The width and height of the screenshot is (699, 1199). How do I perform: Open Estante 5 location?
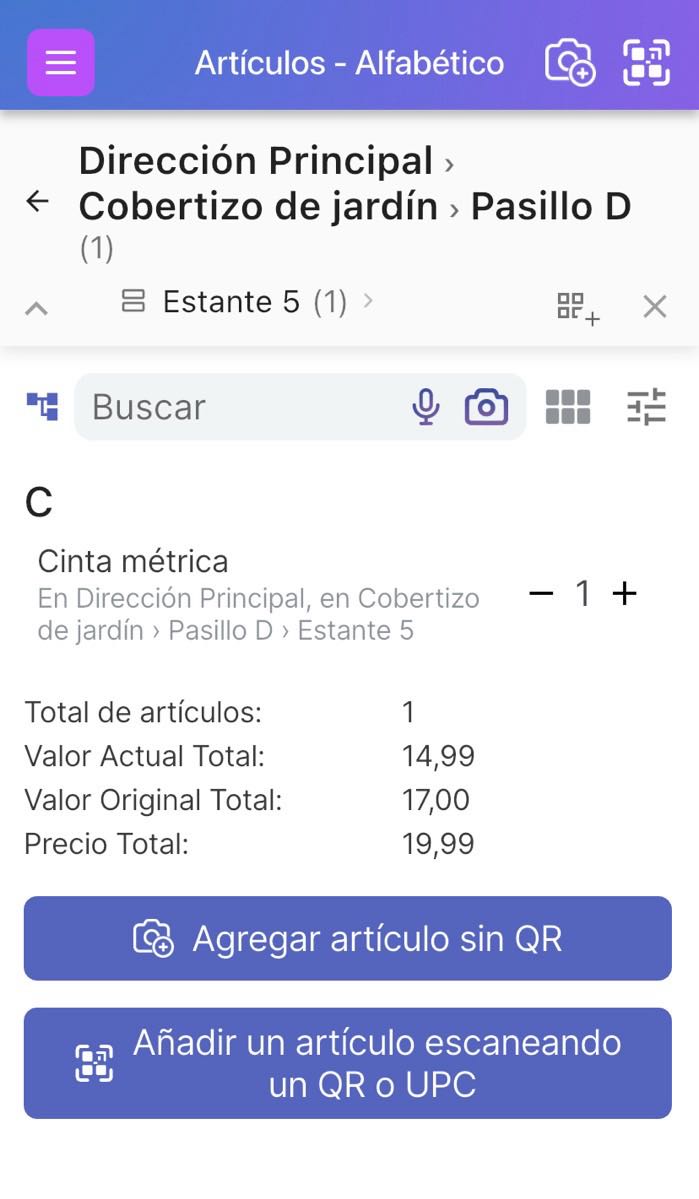click(x=231, y=302)
